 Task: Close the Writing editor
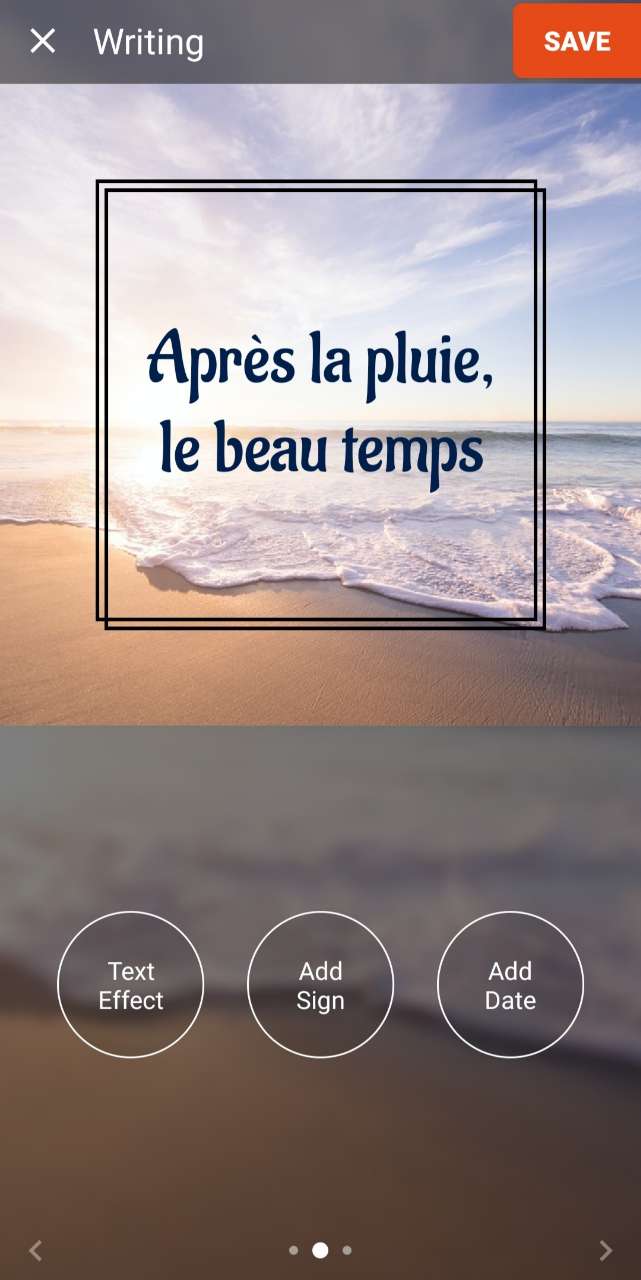[42, 41]
